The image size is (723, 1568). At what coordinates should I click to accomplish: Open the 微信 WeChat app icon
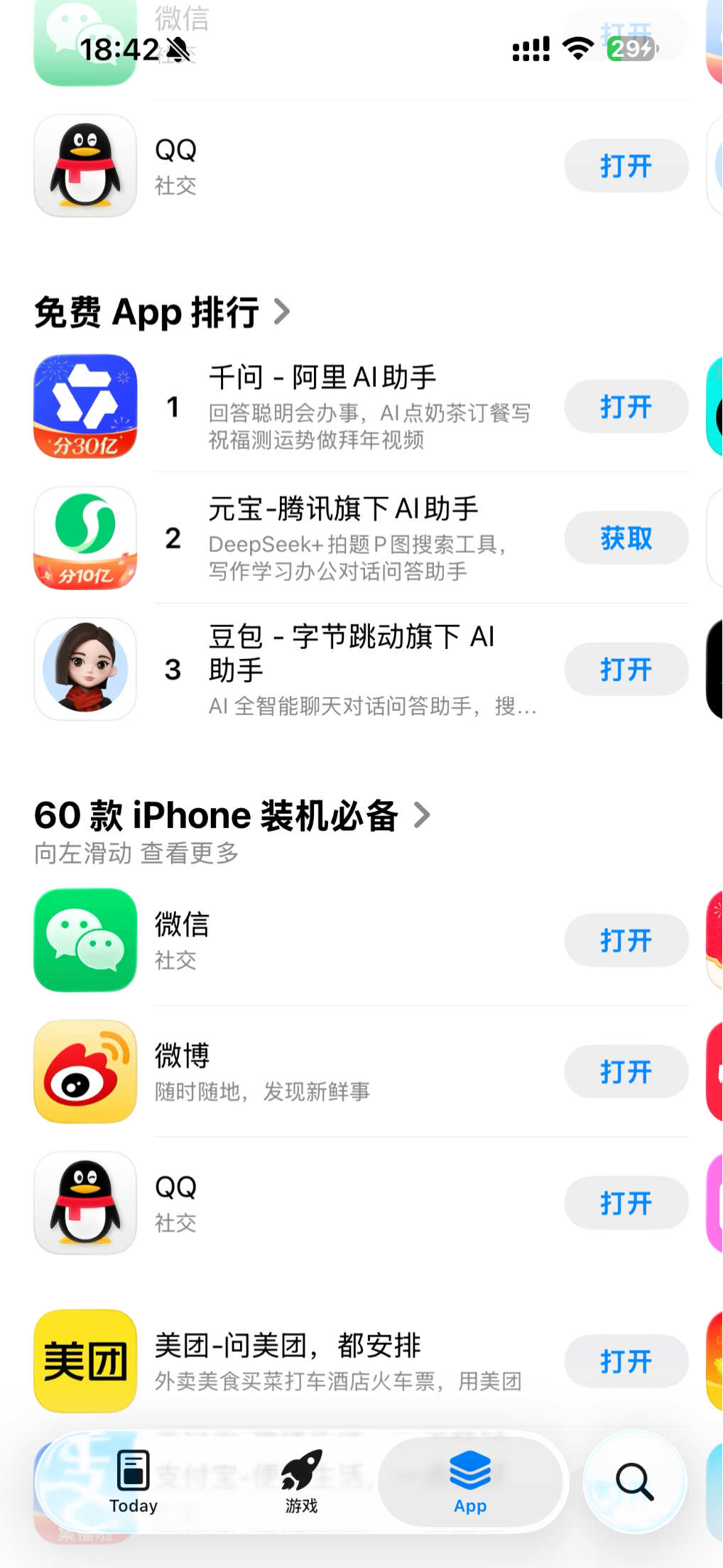pos(85,940)
